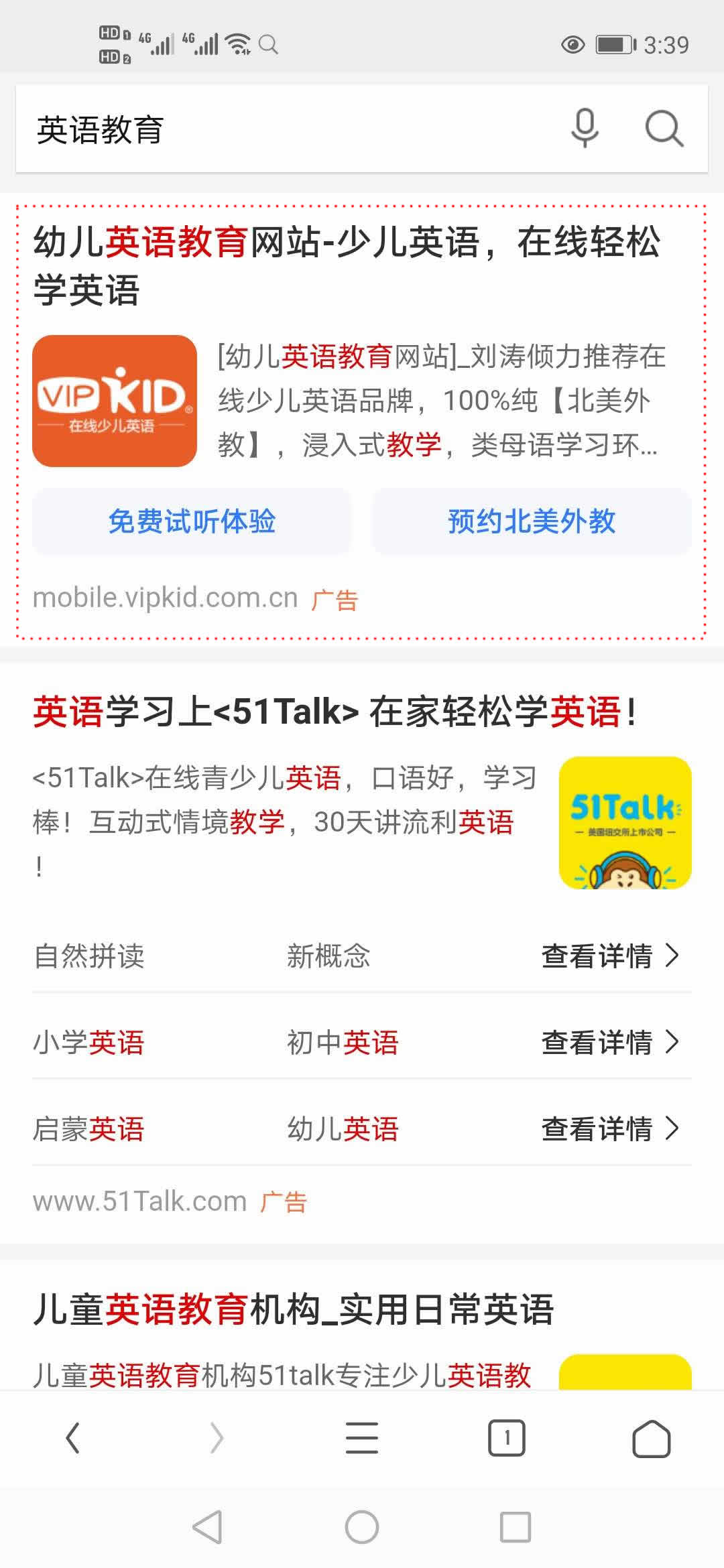Tap 预约北美外教 button
724x1568 pixels.
[x=532, y=521]
